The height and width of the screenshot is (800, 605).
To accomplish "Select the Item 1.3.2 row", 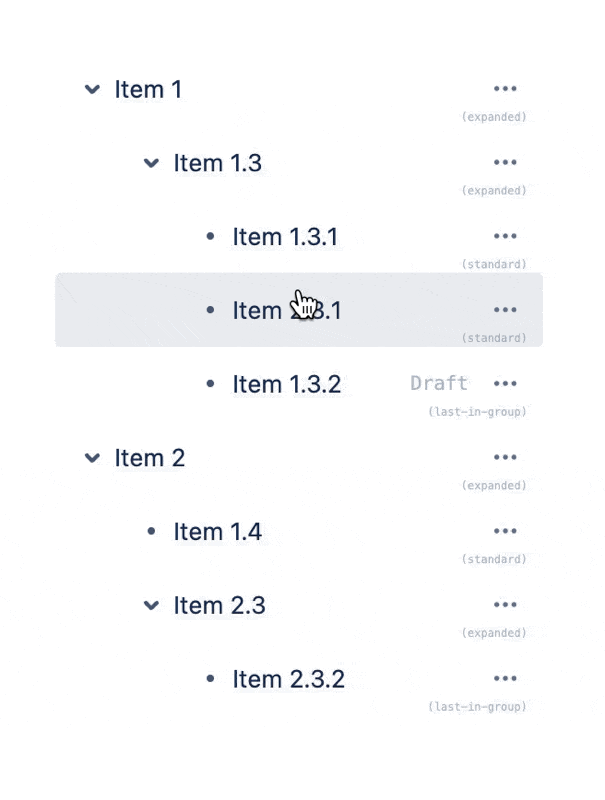I will [287, 384].
